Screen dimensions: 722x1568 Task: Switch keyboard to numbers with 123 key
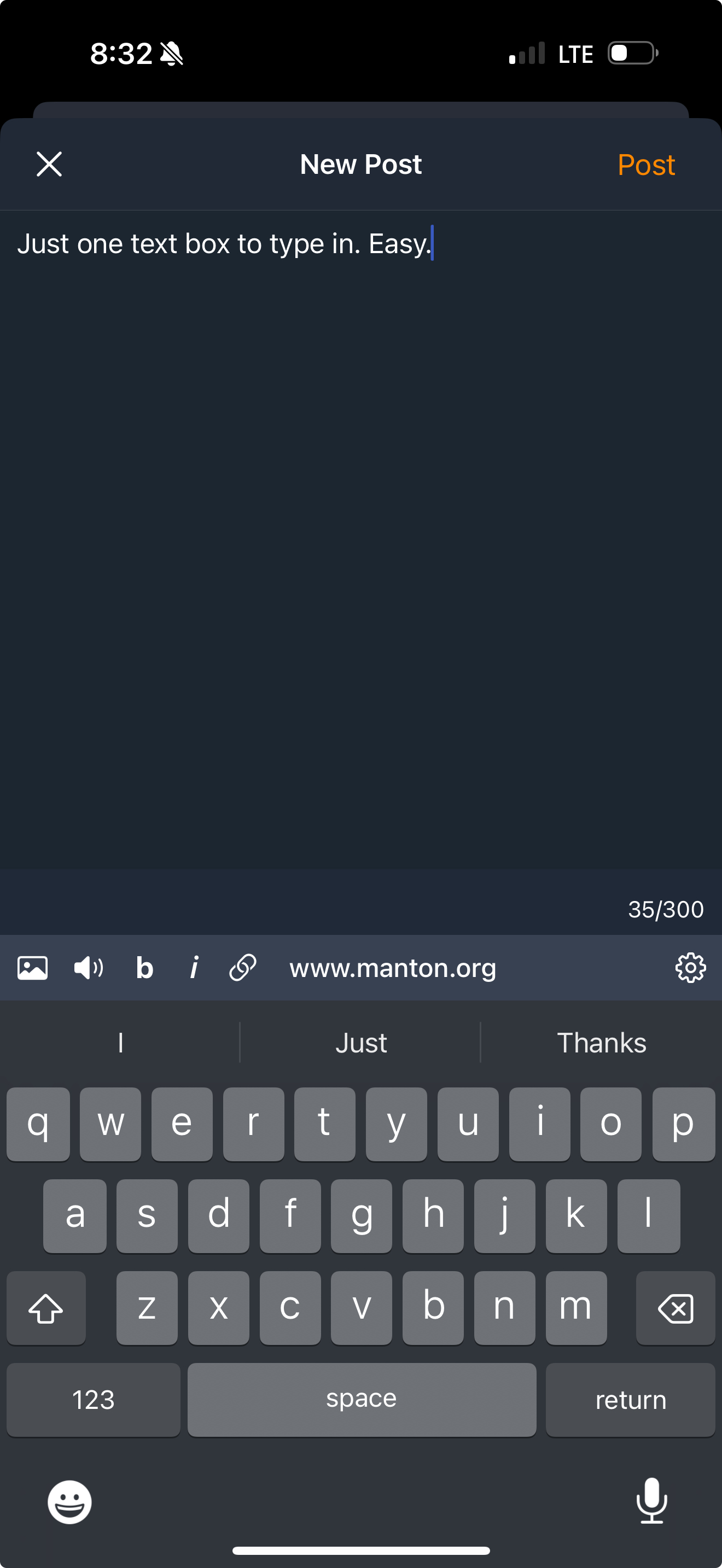tap(93, 1400)
